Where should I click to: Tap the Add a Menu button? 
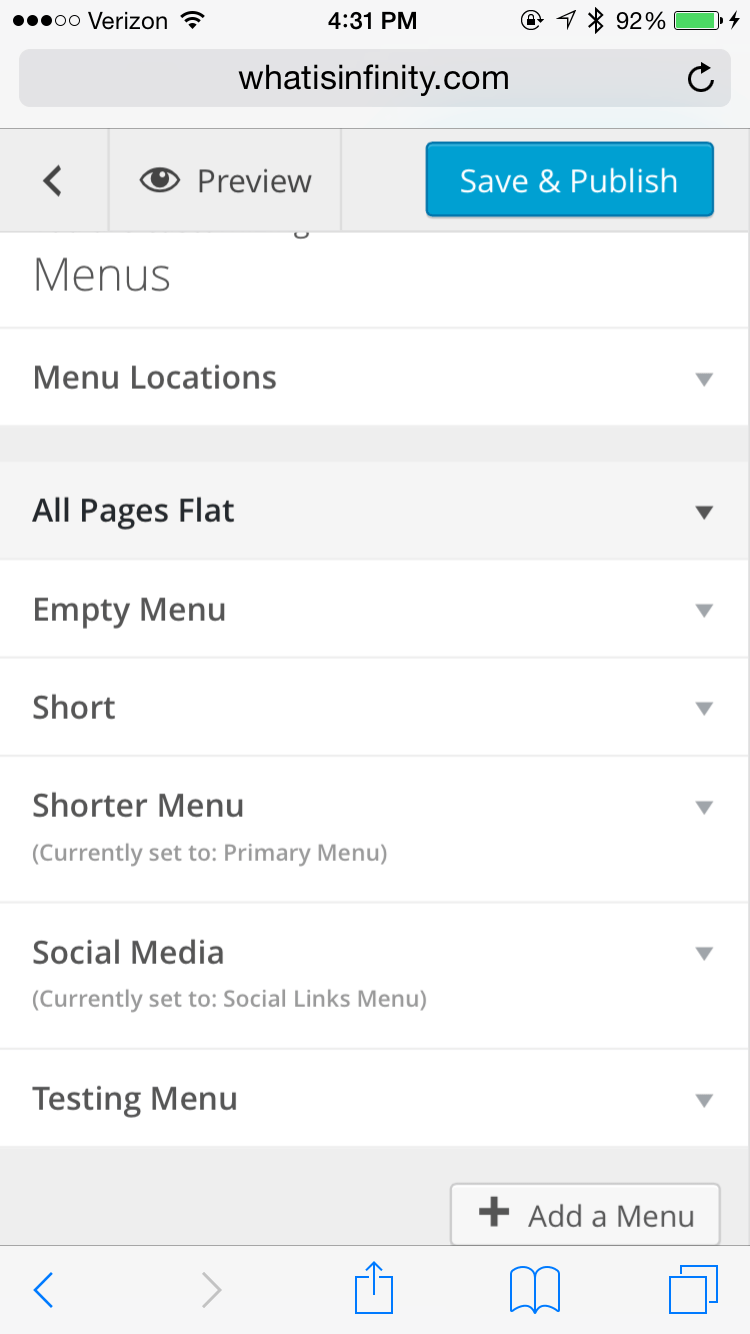click(x=585, y=1214)
